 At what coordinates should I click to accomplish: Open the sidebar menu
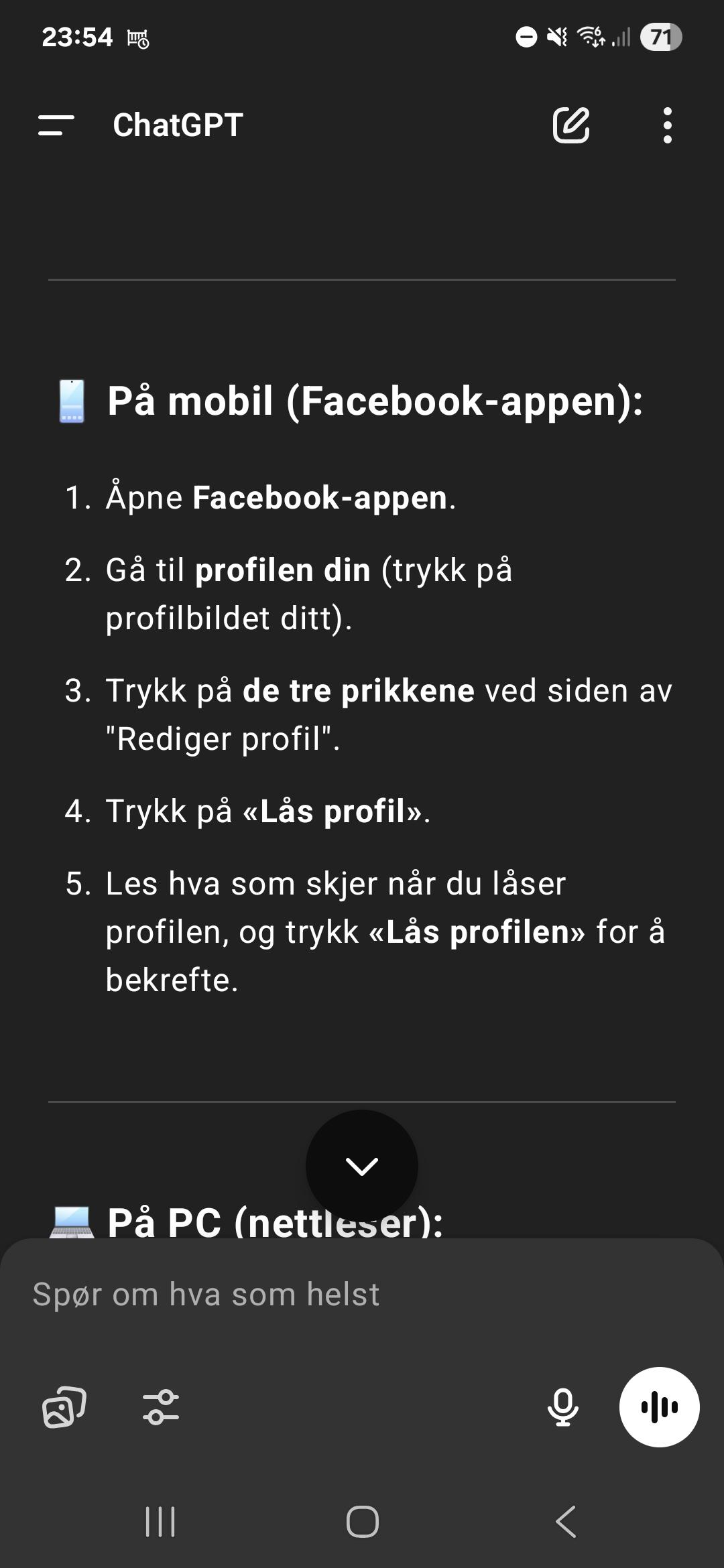click(x=56, y=125)
